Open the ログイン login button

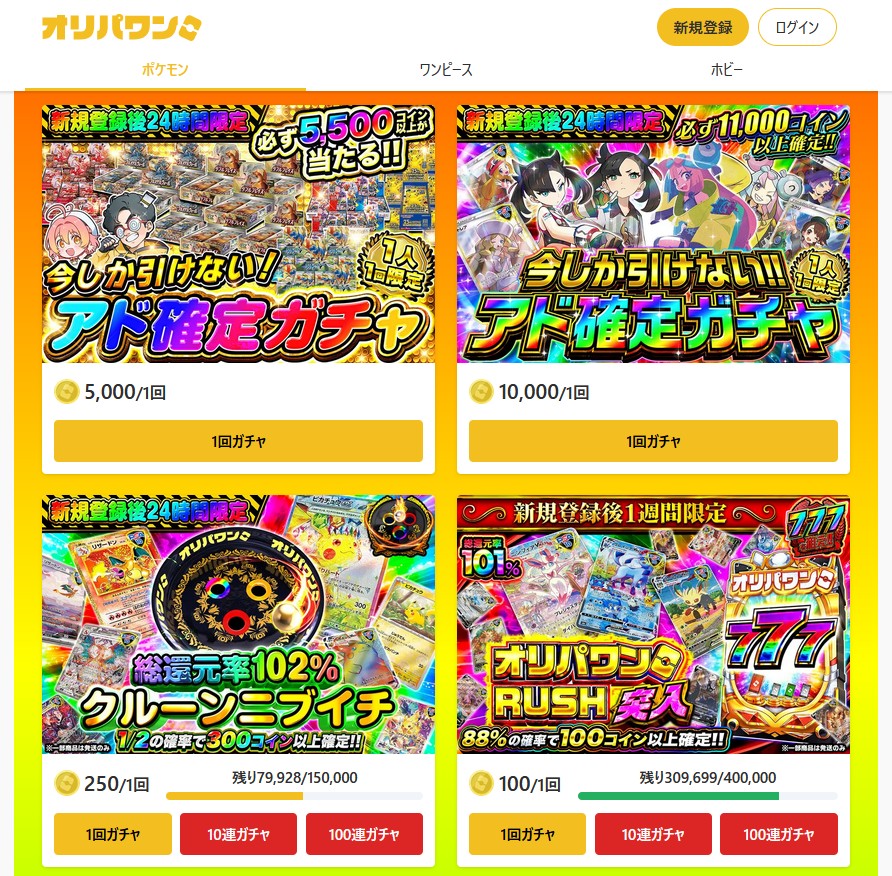796,27
